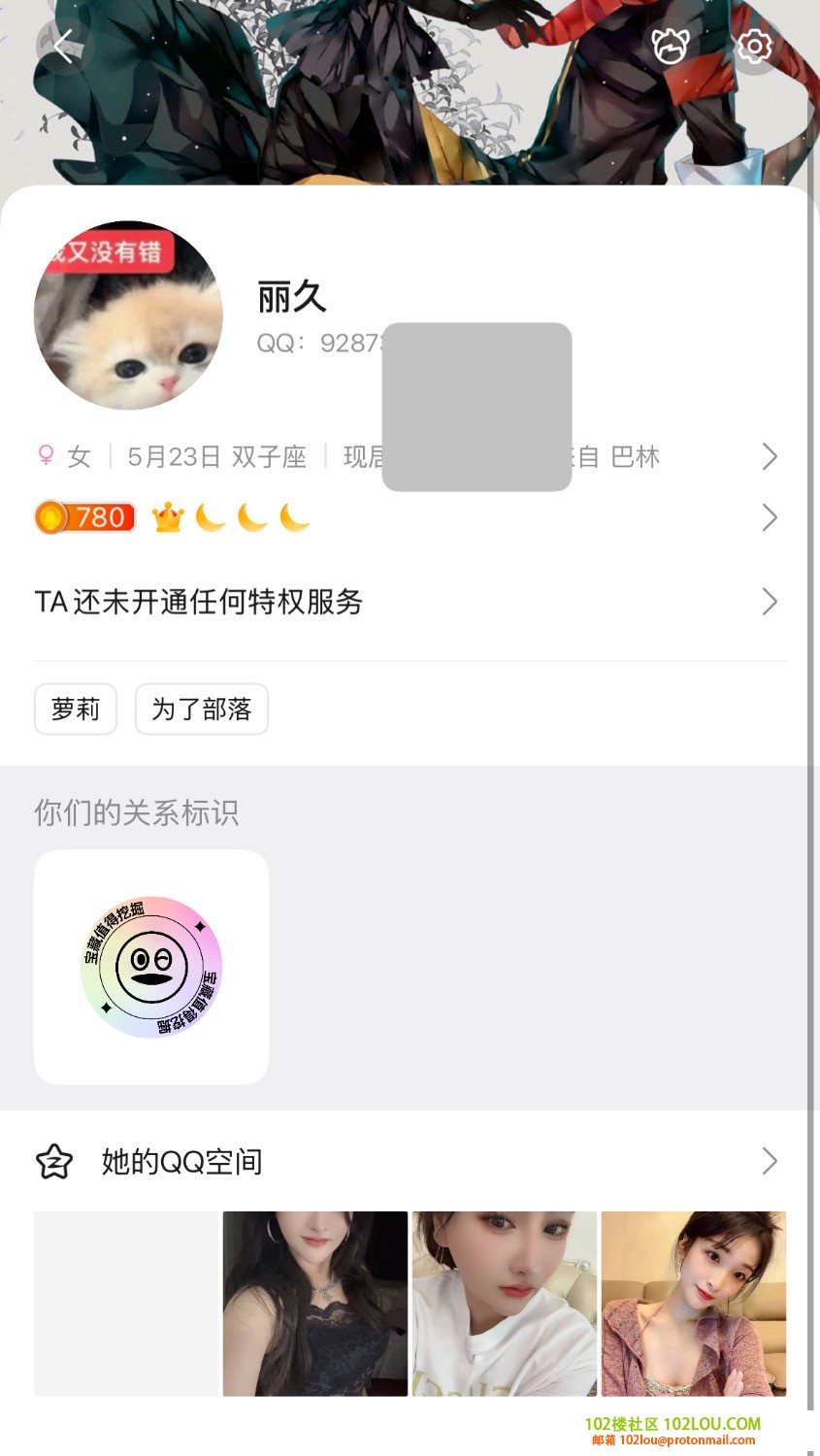Viewport: 820px width, 1456px height.
Task: Select the 萝莉 tag chip
Action: pyautogui.click(x=76, y=709)
